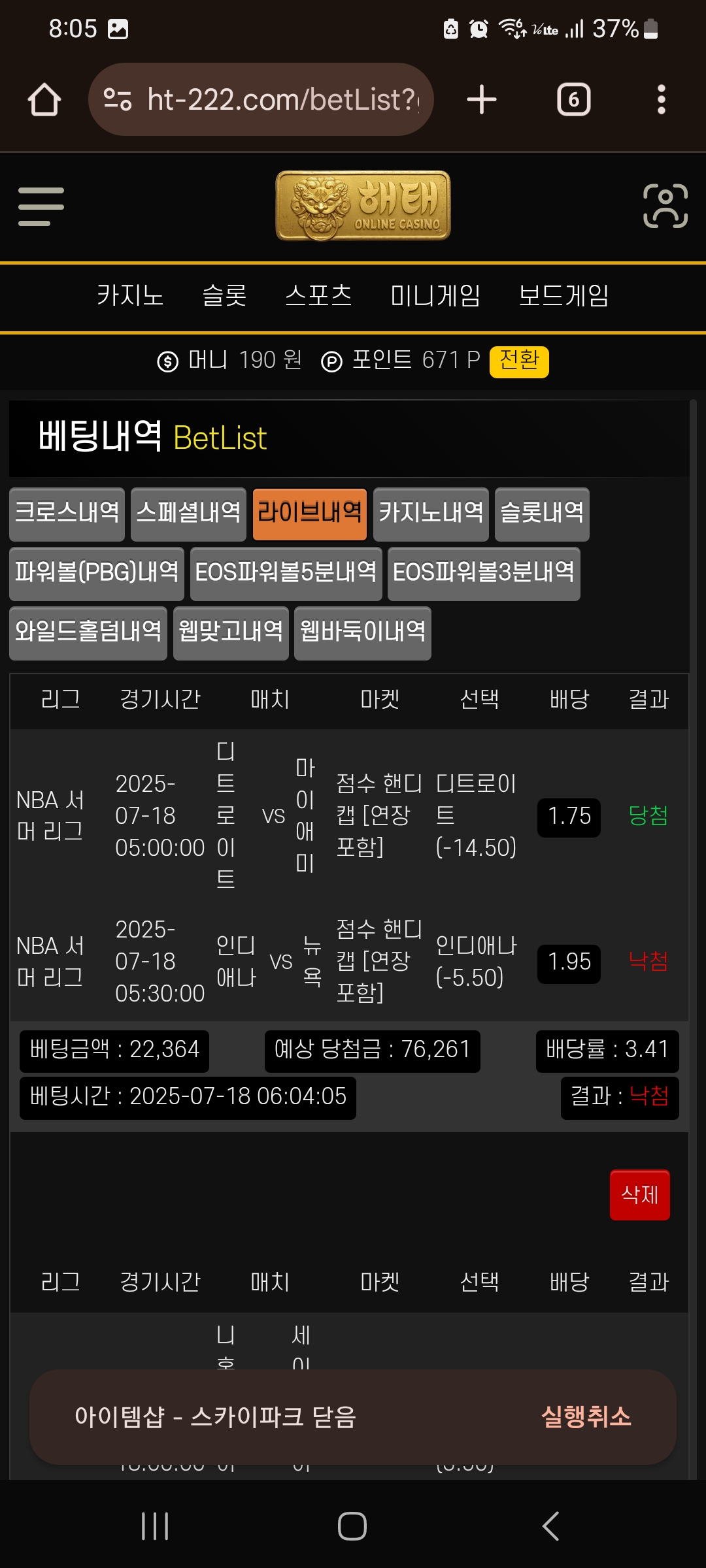
Task: Switch to the 카지노 section
Action: [129, 295]
